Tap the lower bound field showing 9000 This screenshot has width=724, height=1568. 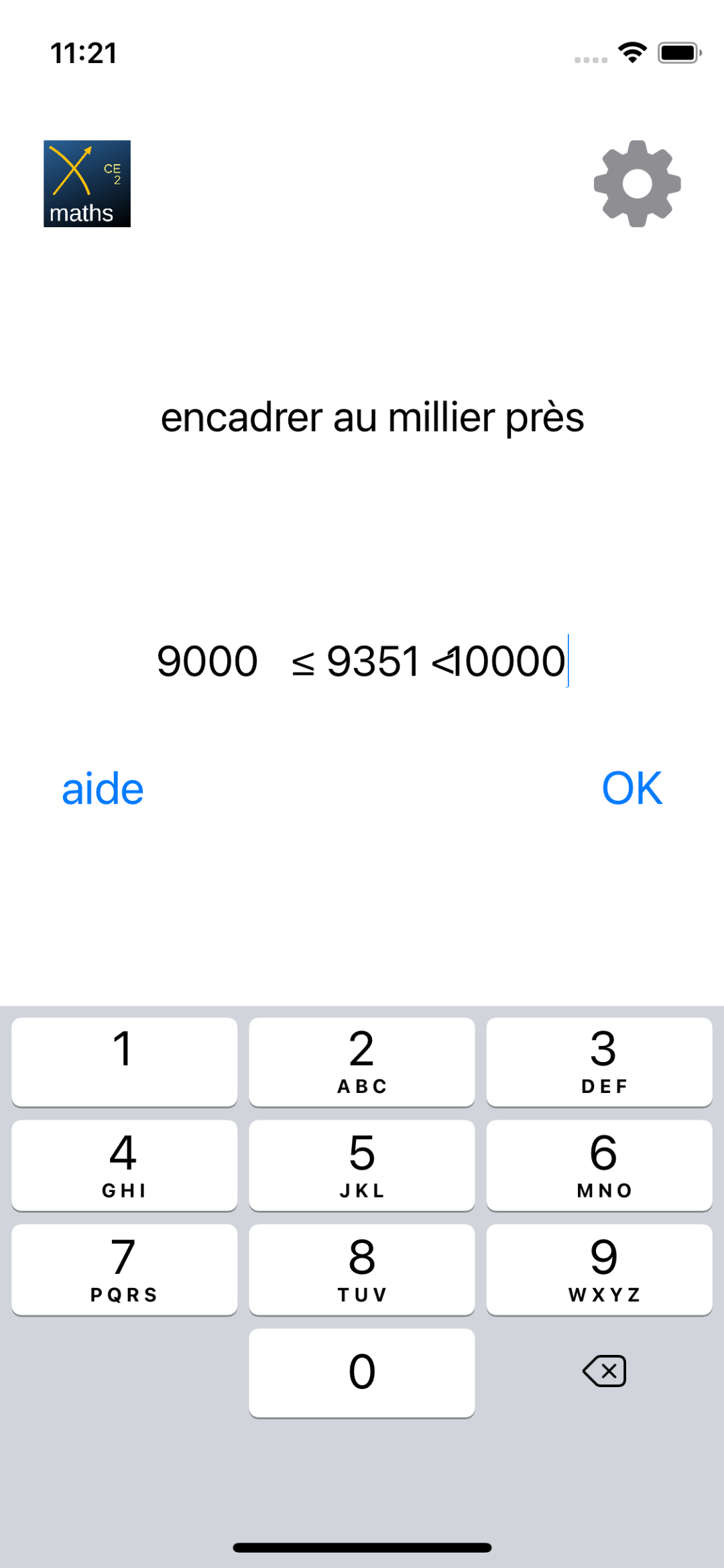pos(207,661)
